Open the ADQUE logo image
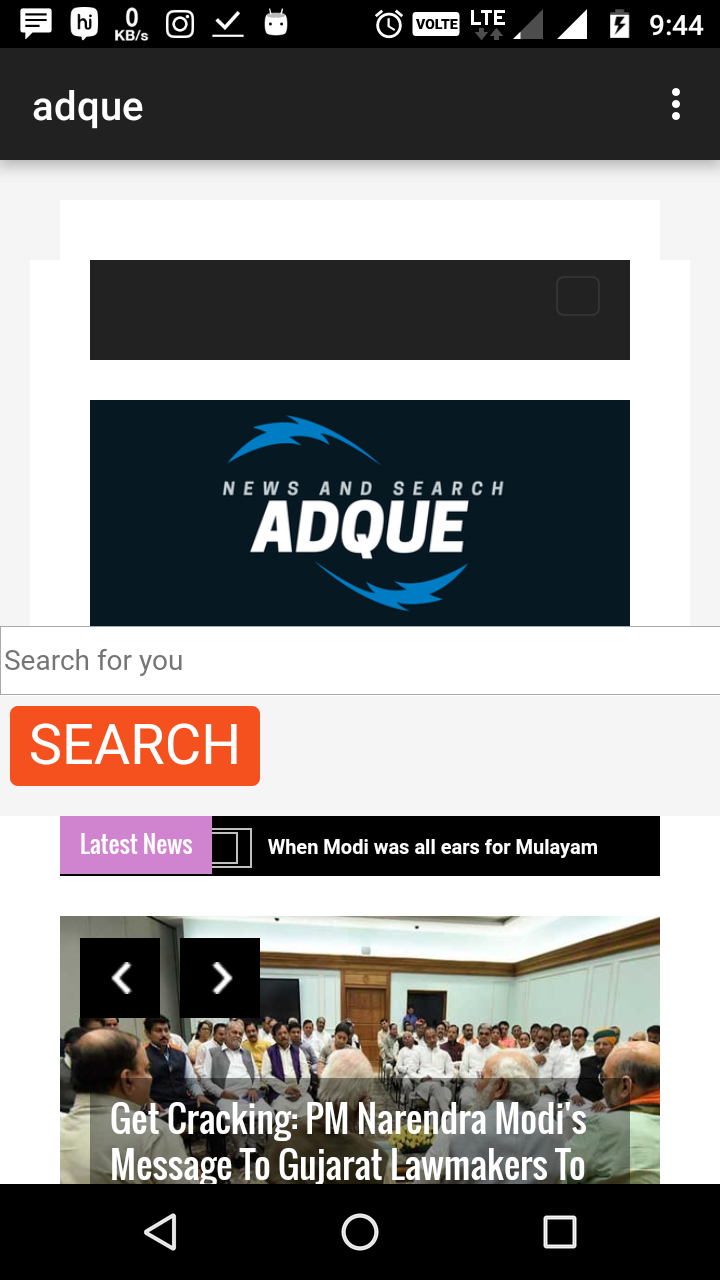Viewport: 720px width, 1280px height. pos(360,512)
